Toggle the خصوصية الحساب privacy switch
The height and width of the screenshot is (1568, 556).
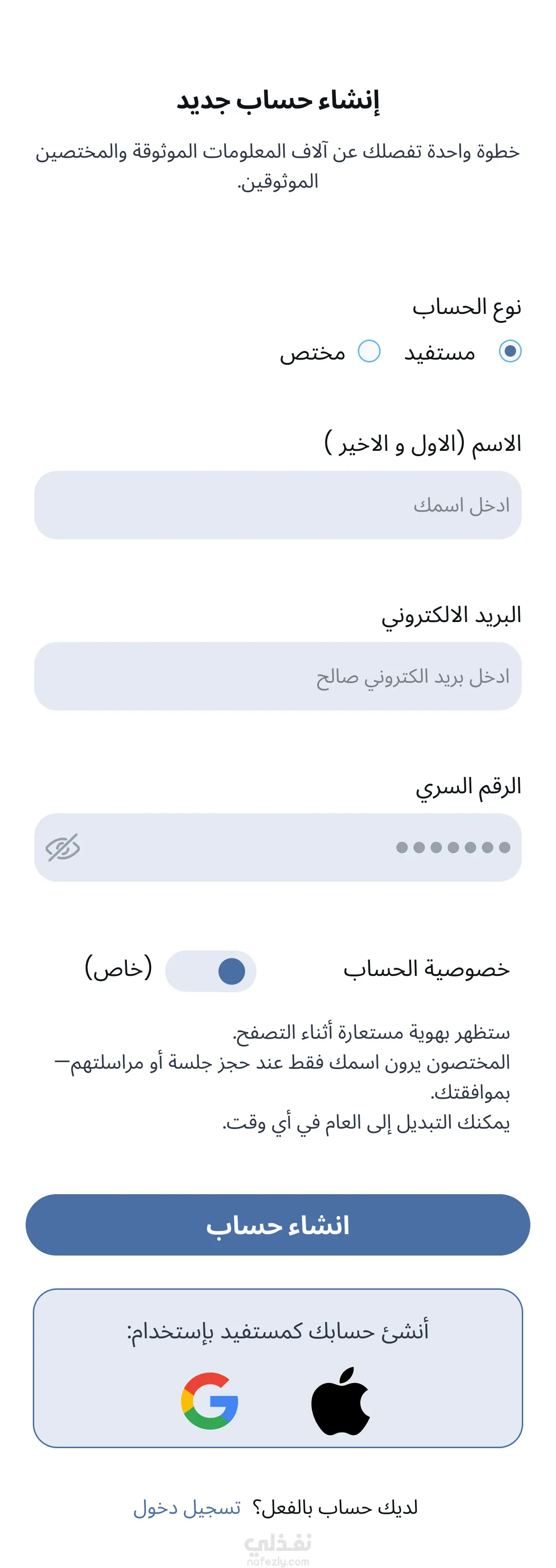click(x=211, y=971)
